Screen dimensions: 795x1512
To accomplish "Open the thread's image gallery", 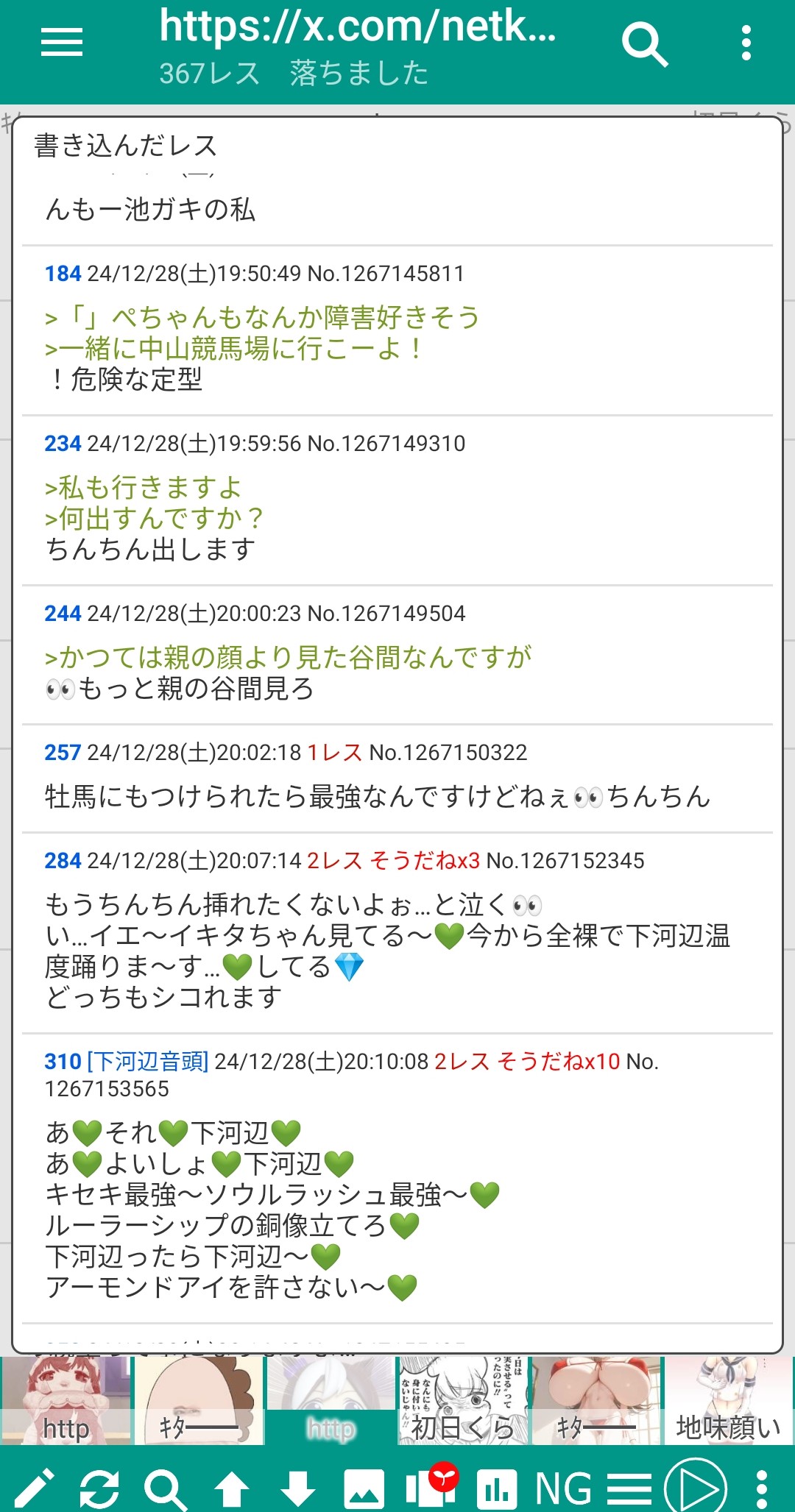I will [364, 1488].
